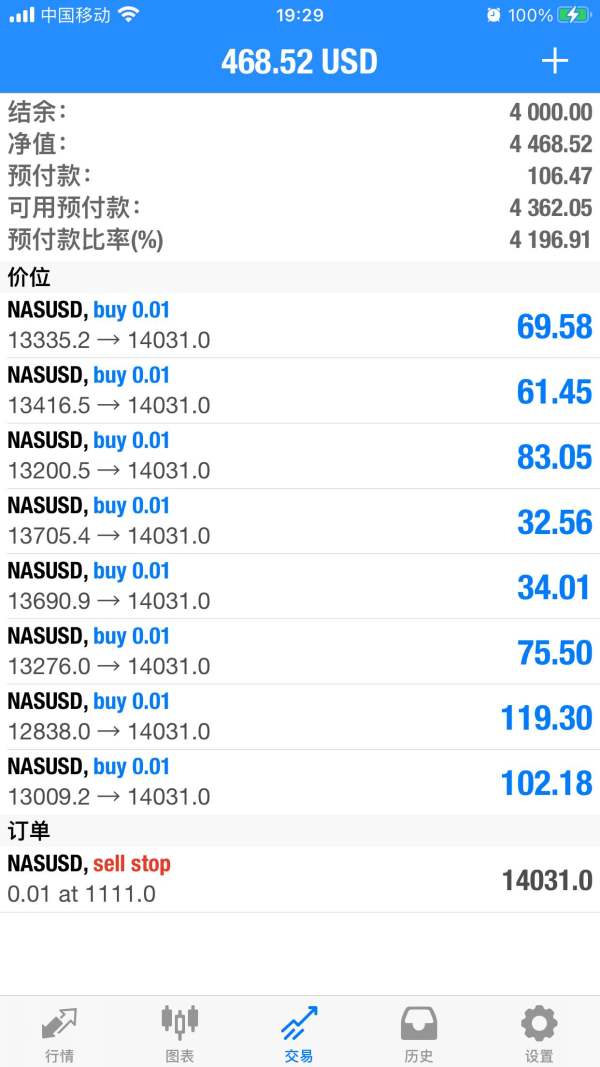Select the NASUSD position with profit 83.05
Screen dimensions: 600x1067
(300, 457)
